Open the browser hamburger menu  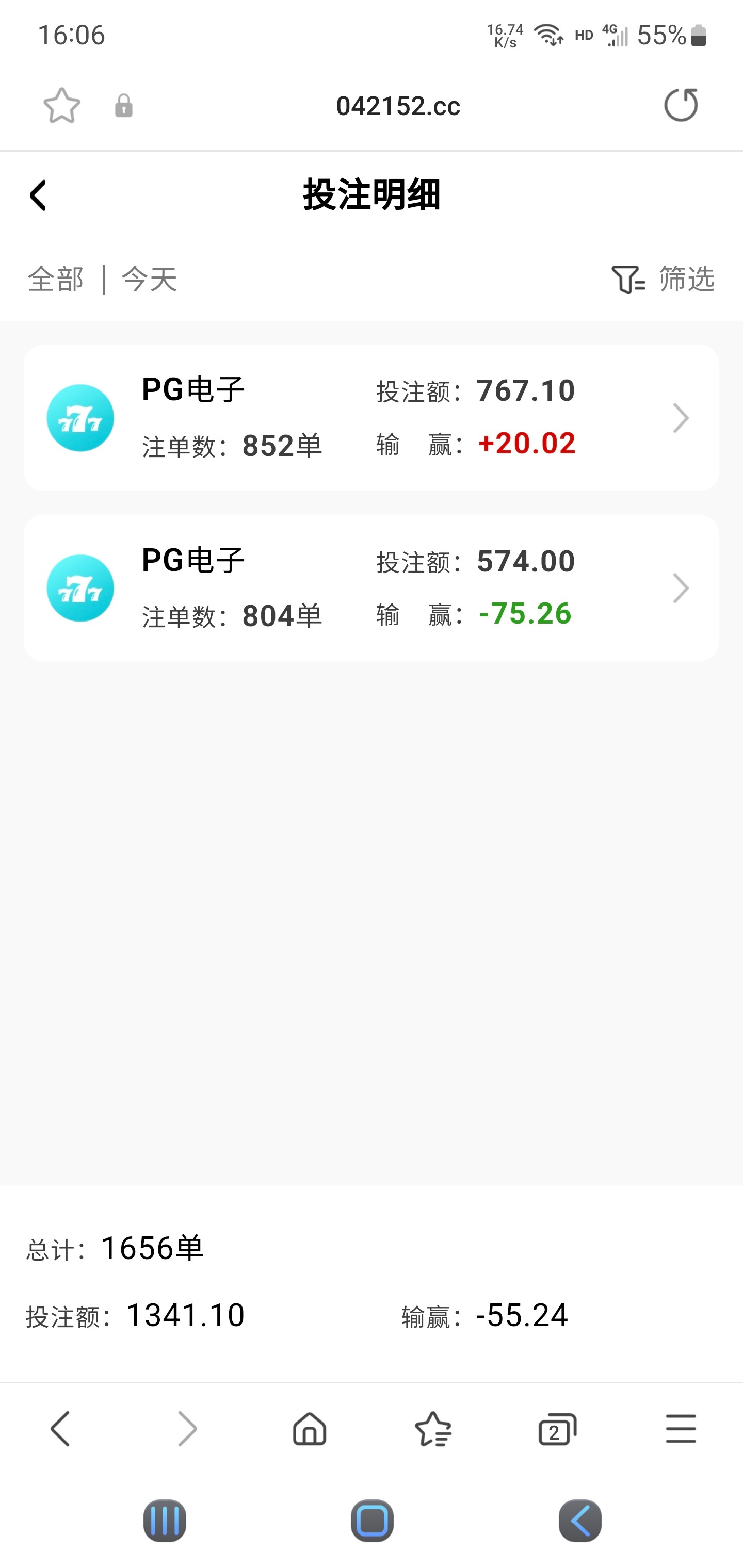[680, 1428]
